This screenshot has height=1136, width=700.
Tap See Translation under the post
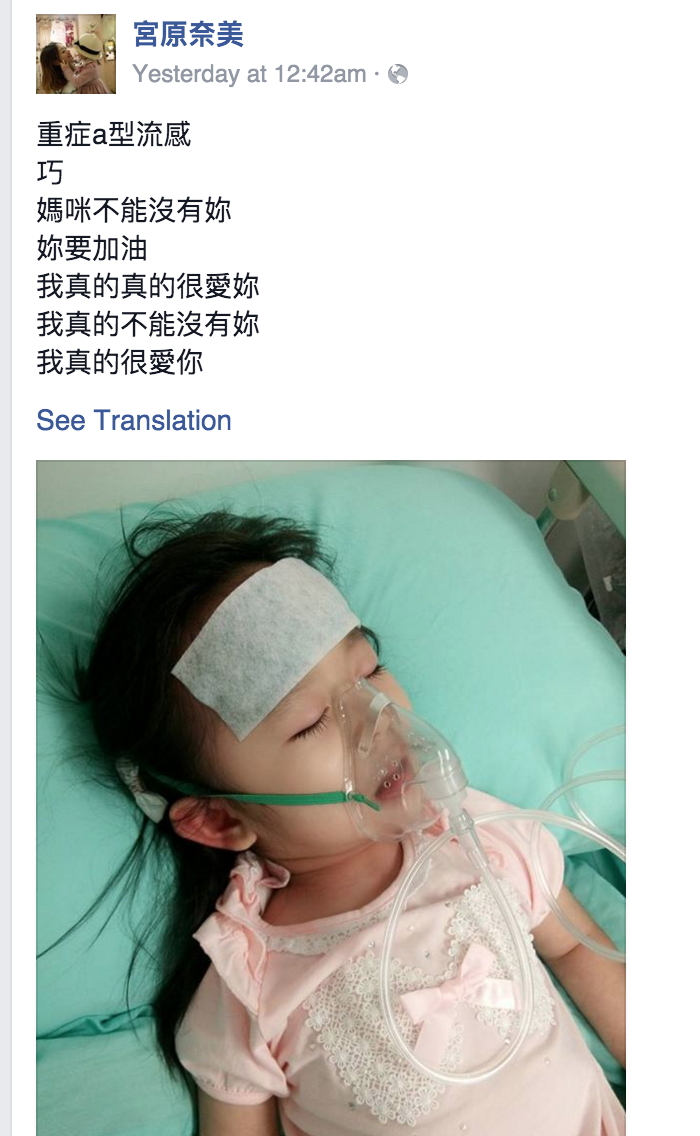(x=134, y=420)
